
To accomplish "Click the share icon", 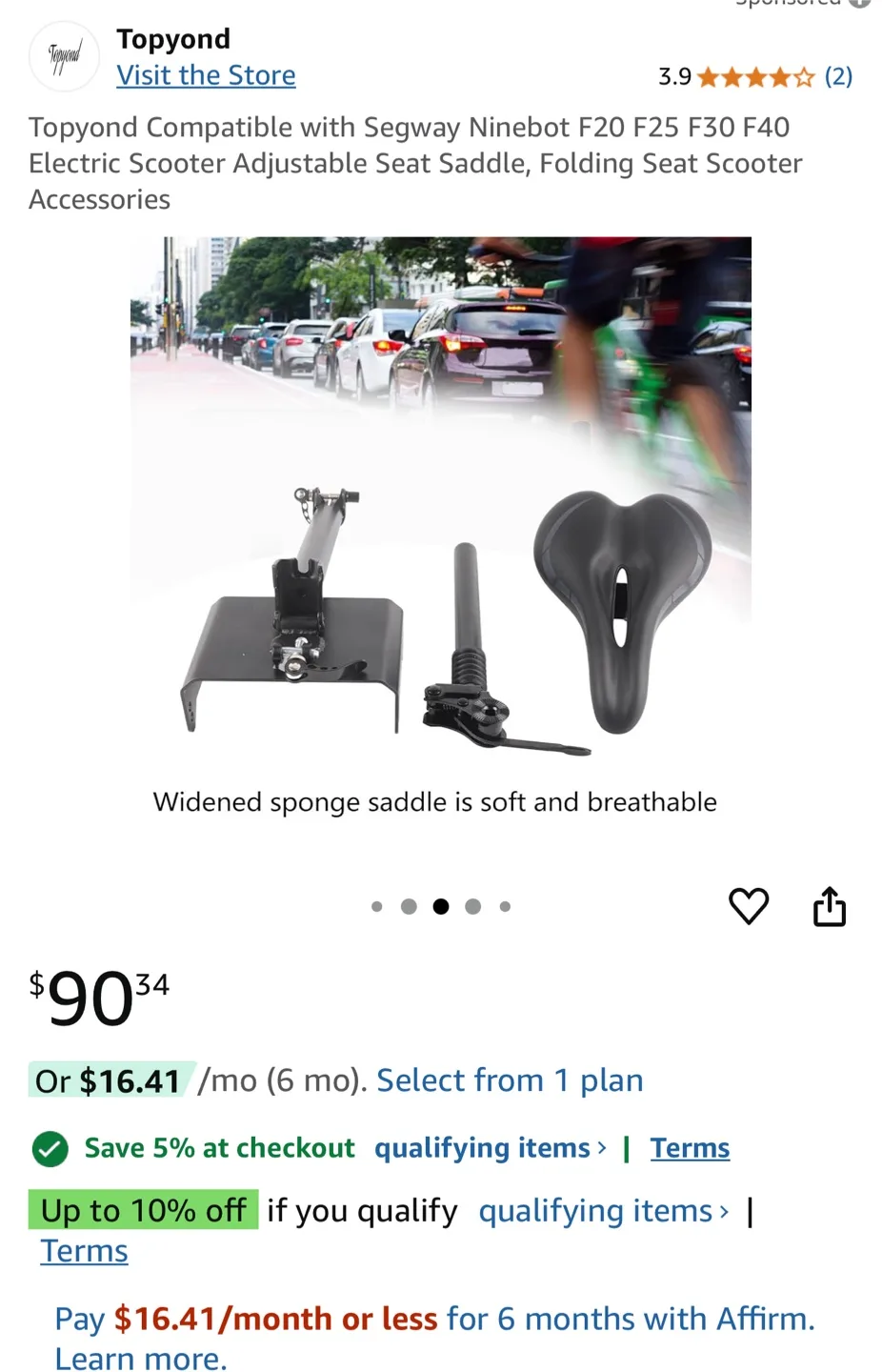I will pos(830,906).
